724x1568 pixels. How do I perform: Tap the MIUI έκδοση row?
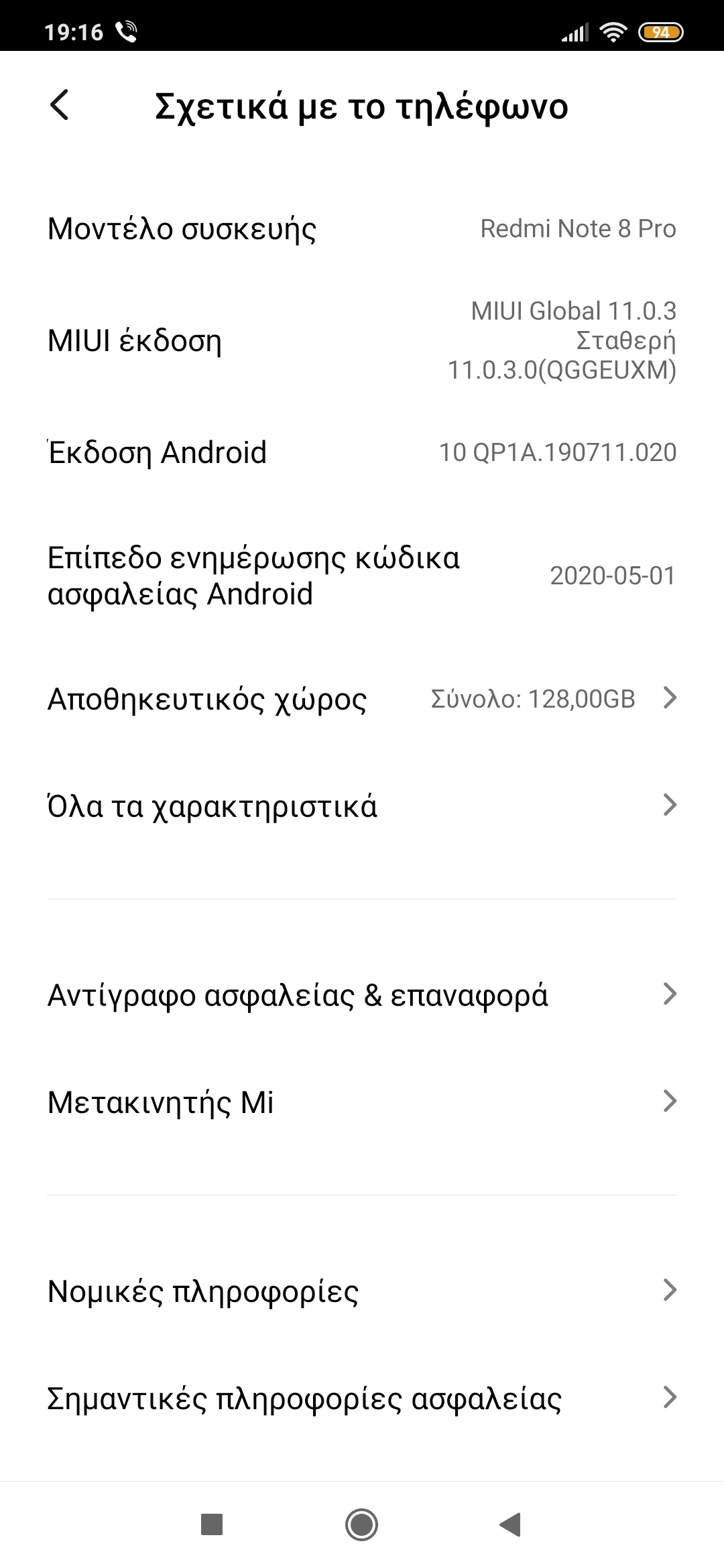coord(362,340)
